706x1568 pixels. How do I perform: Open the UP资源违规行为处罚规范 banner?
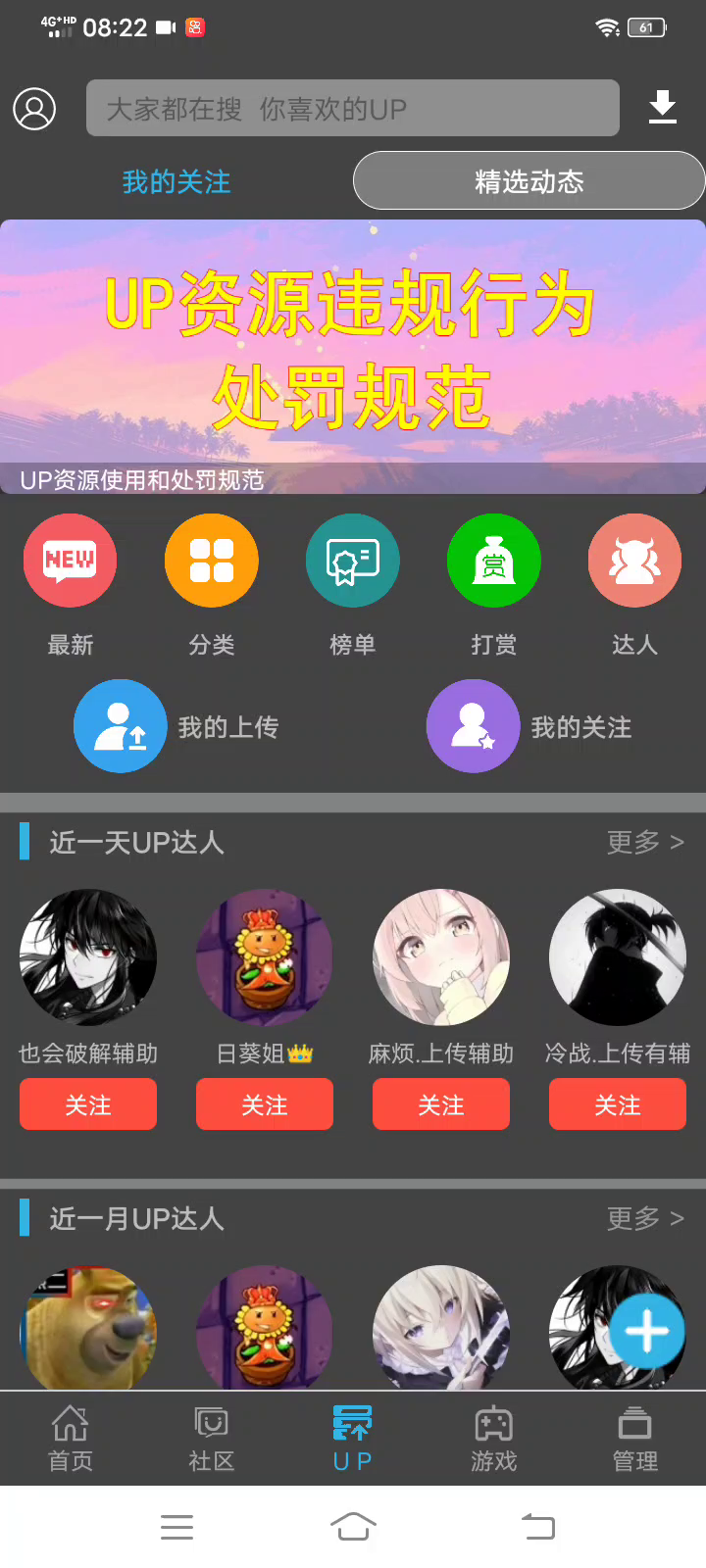point(353,356)
